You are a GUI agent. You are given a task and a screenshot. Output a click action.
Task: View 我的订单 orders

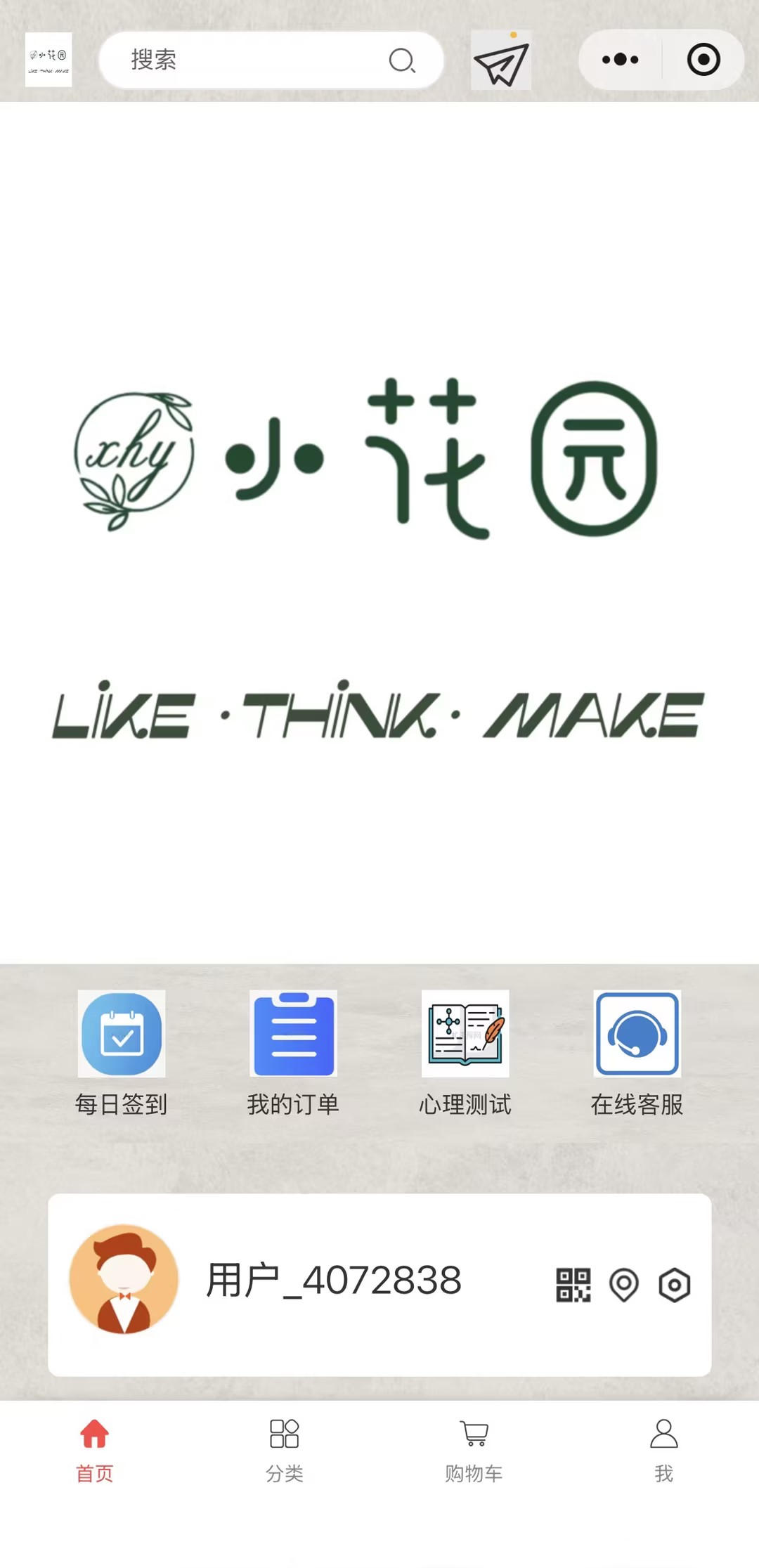293,1052
